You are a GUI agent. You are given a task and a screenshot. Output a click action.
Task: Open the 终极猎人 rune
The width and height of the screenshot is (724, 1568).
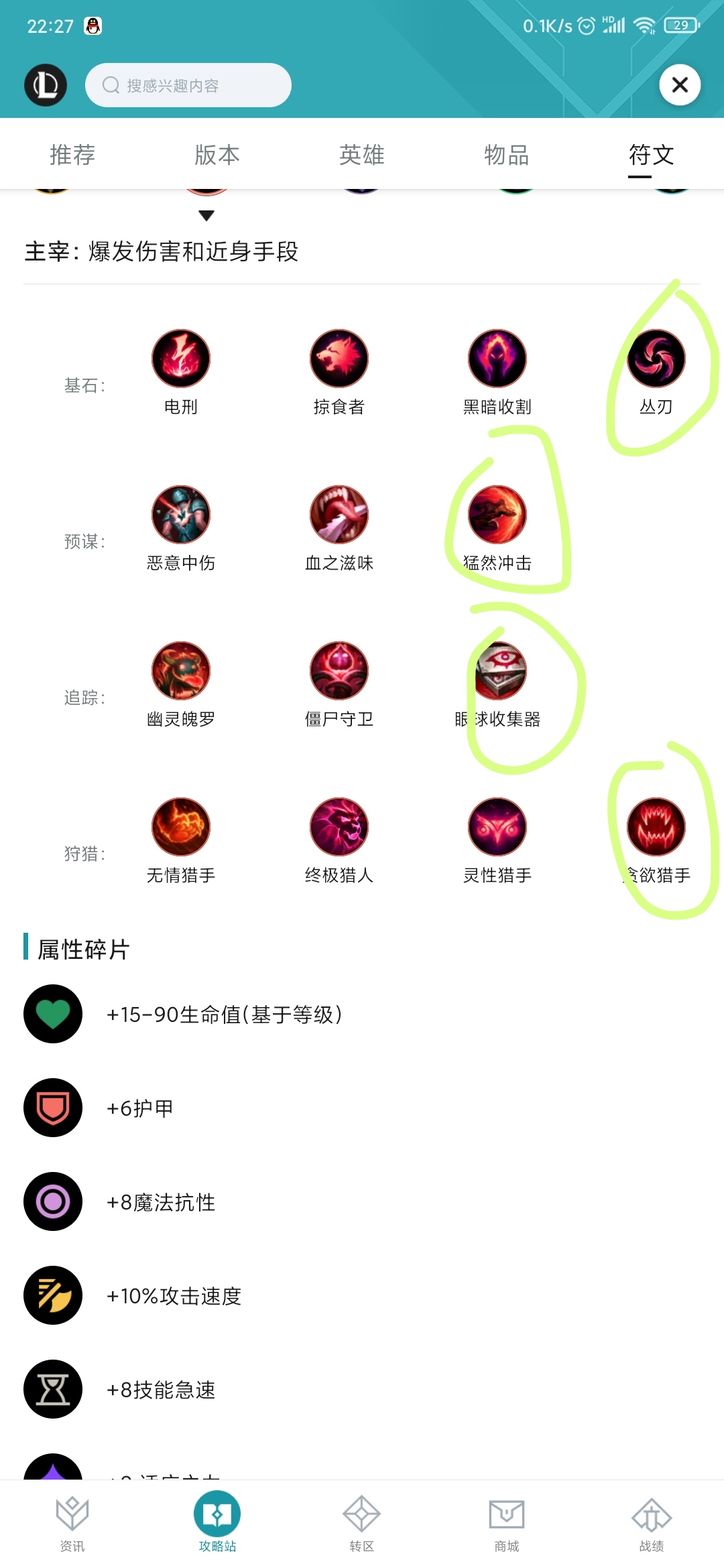coord(339,827)
